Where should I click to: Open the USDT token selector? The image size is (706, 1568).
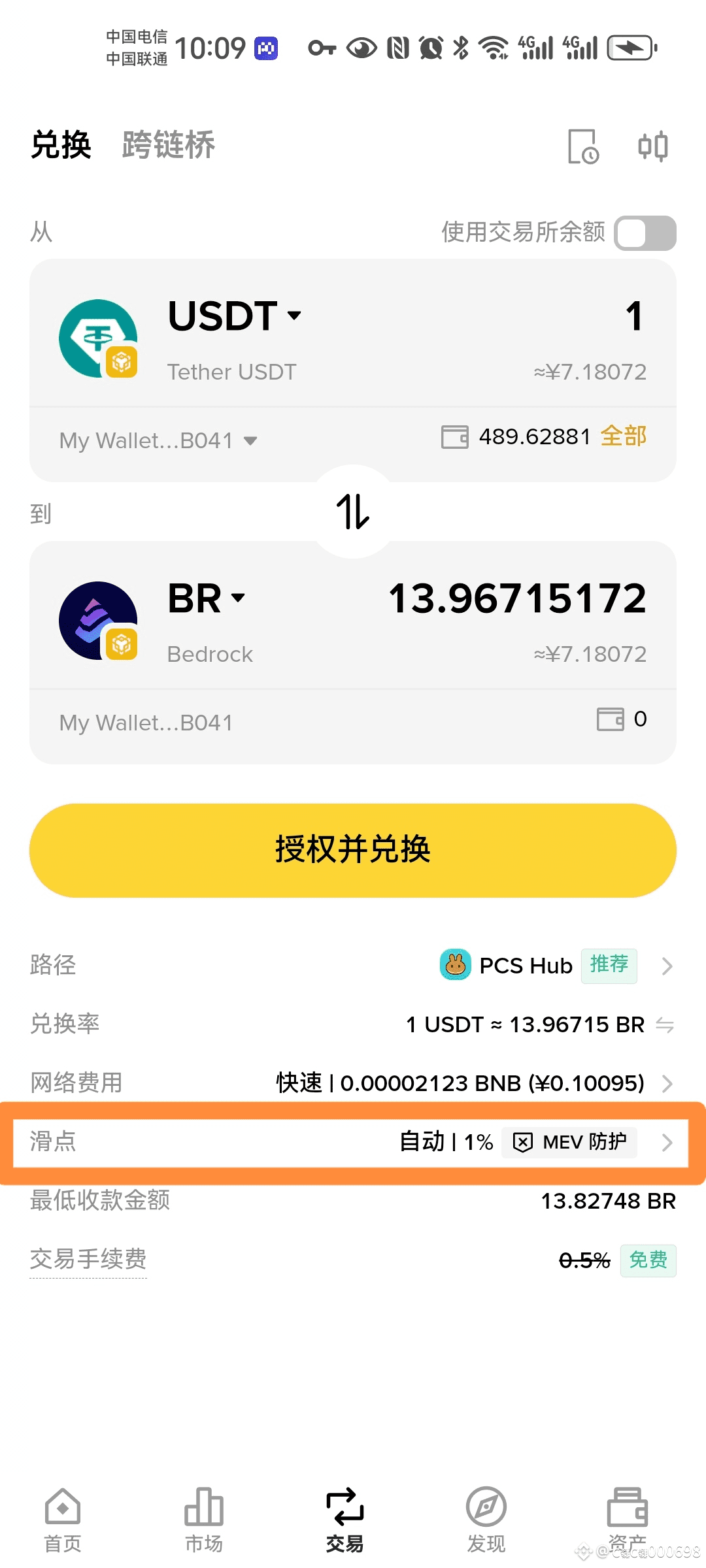pyautogui.click(x=235, y=316)
